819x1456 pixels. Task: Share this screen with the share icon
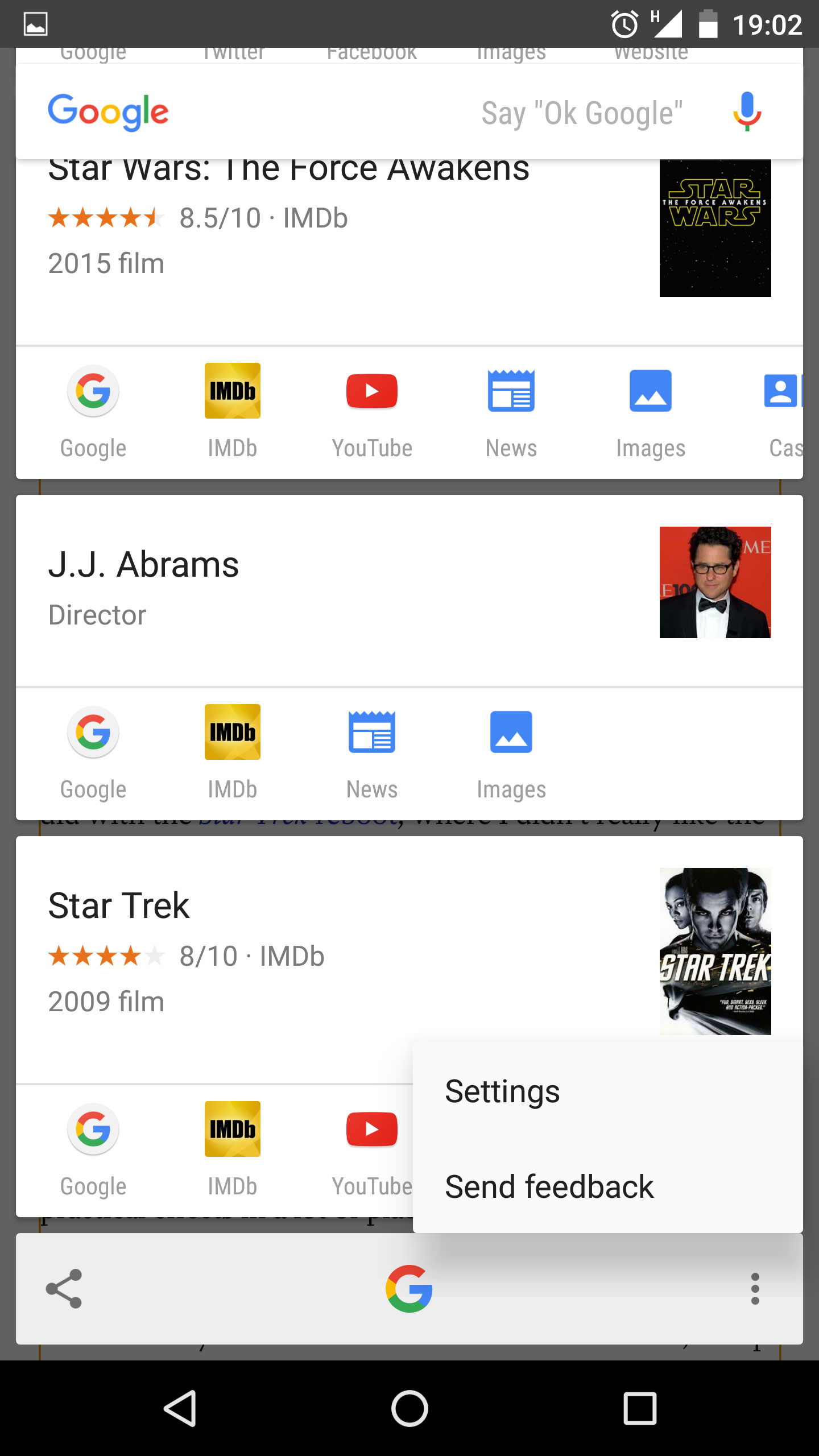pyautogui.click(x=64, y=1289)
